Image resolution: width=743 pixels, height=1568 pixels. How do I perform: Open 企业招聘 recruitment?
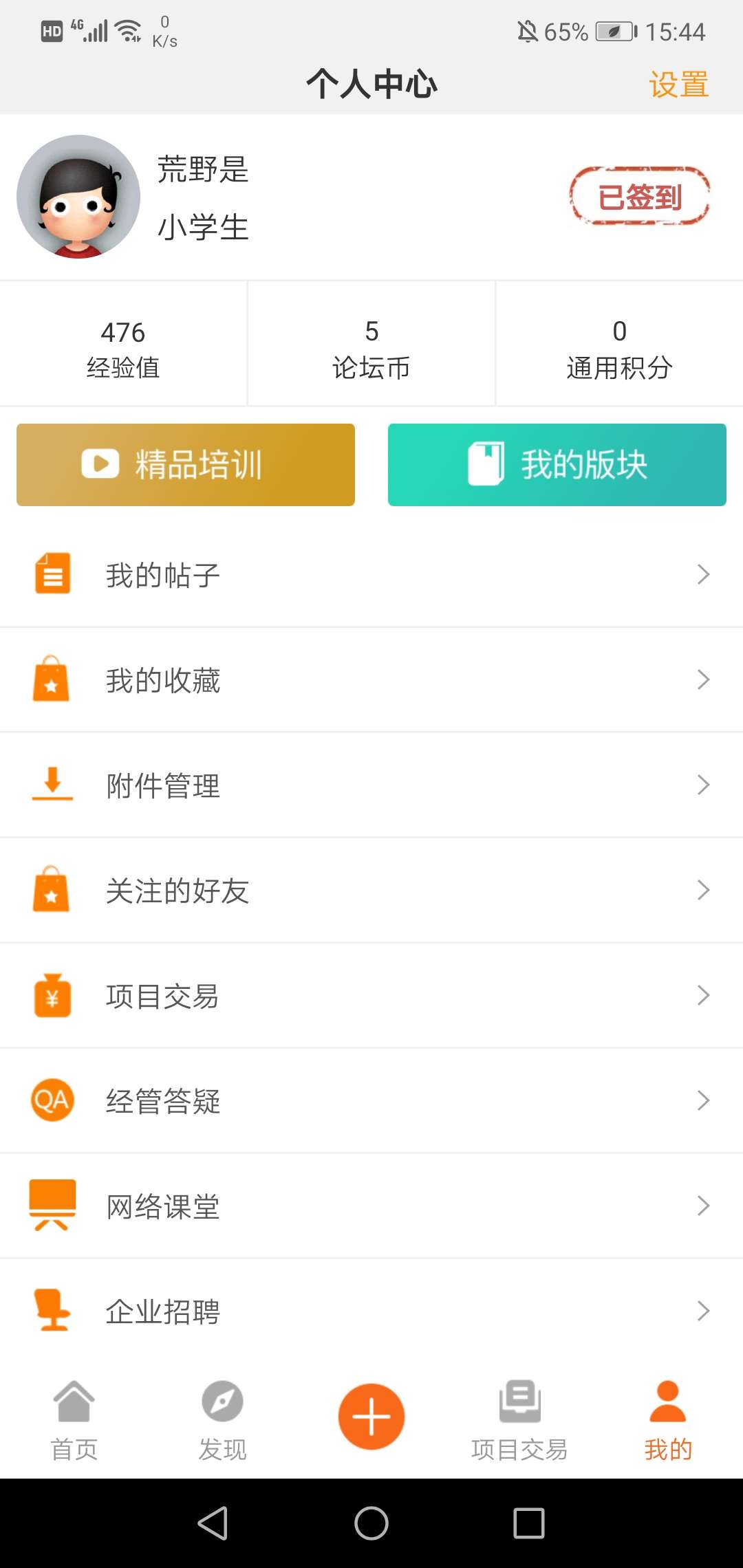pos(371,1311)
